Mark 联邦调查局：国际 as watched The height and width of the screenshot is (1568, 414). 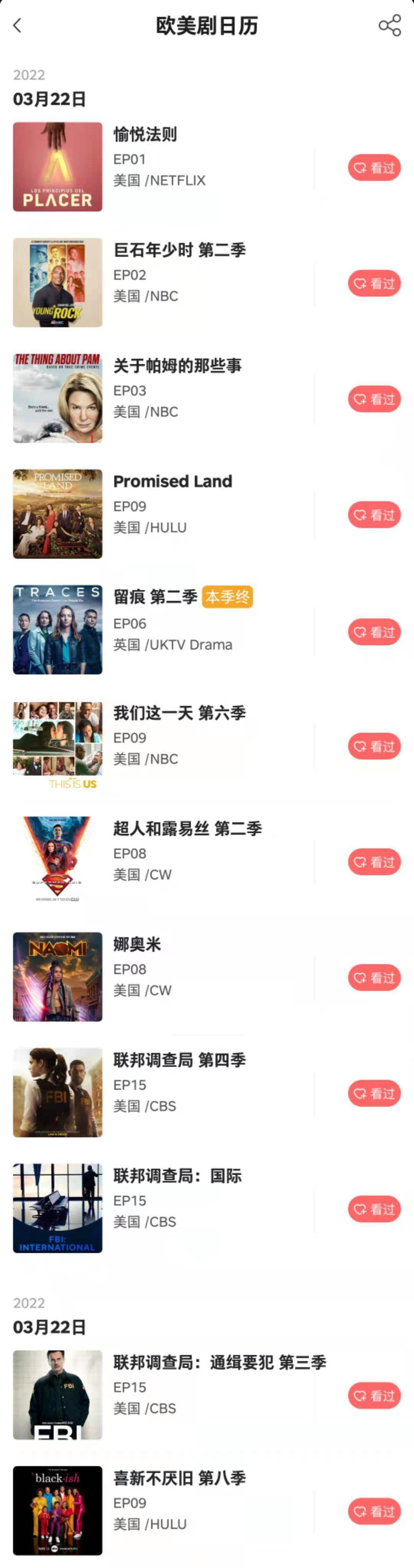click(374, 1209)
